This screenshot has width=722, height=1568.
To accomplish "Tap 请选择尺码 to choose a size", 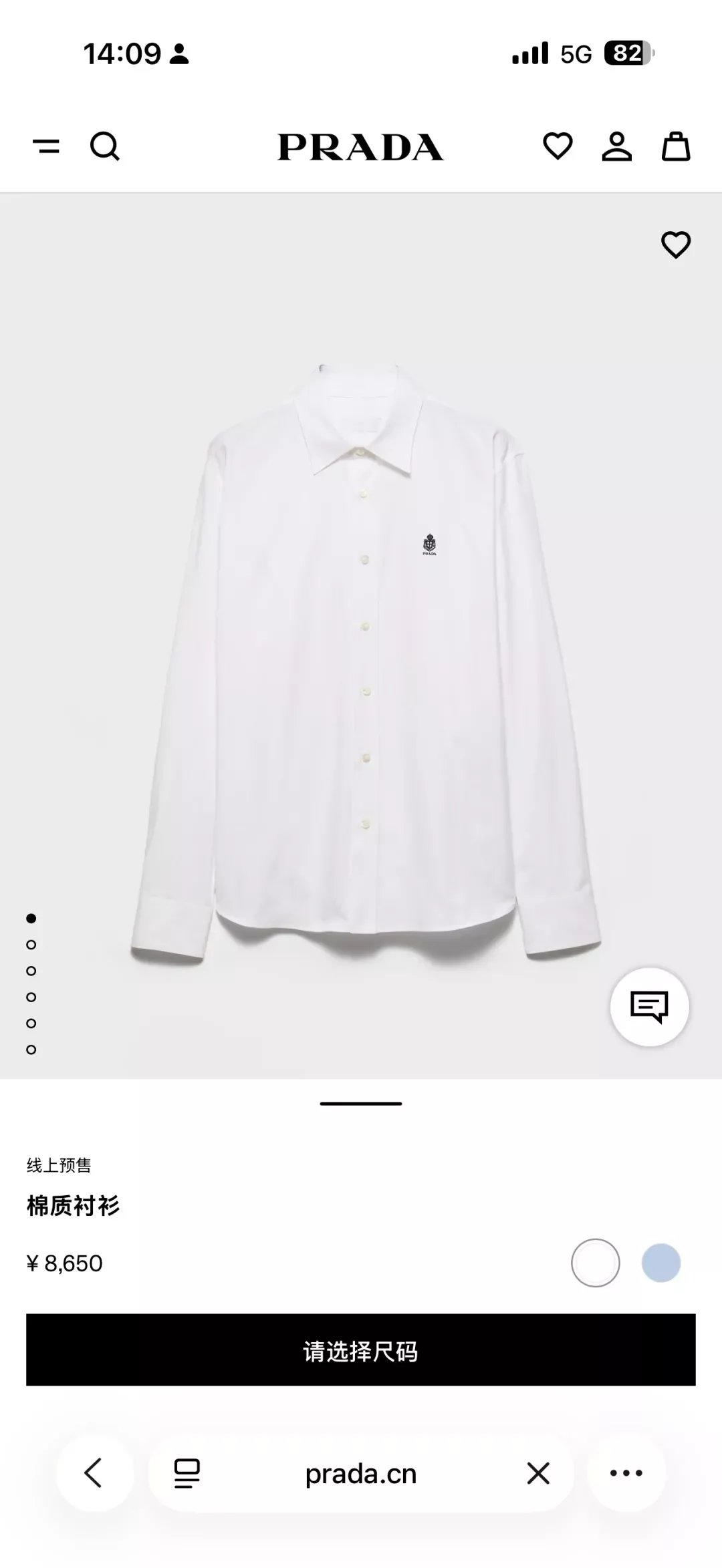I will (x=361, y=1350).
